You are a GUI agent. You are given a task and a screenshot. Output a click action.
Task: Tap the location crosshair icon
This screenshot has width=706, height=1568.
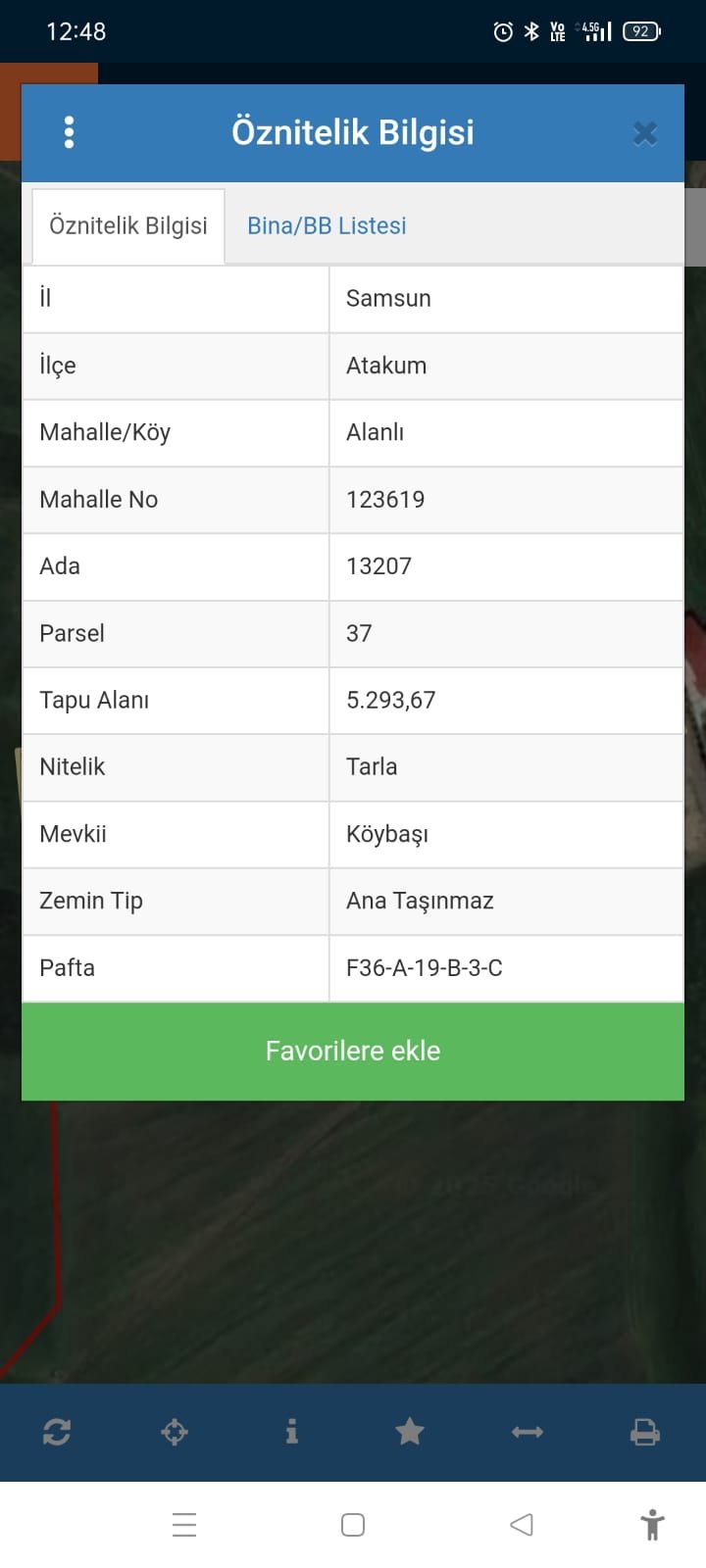(x=175, y=1432)
